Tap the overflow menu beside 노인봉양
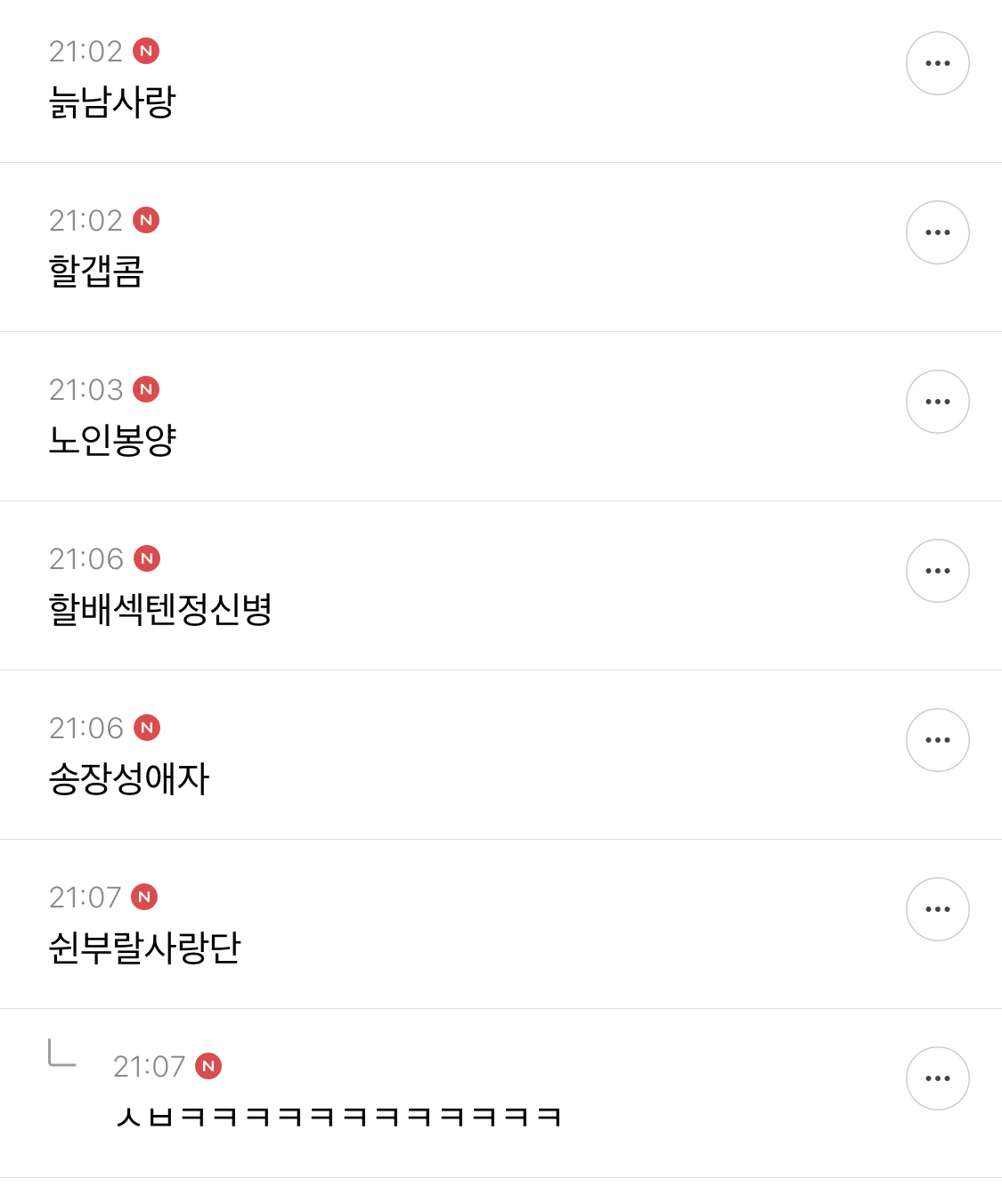The image size is (1002, 1204). 937,402
